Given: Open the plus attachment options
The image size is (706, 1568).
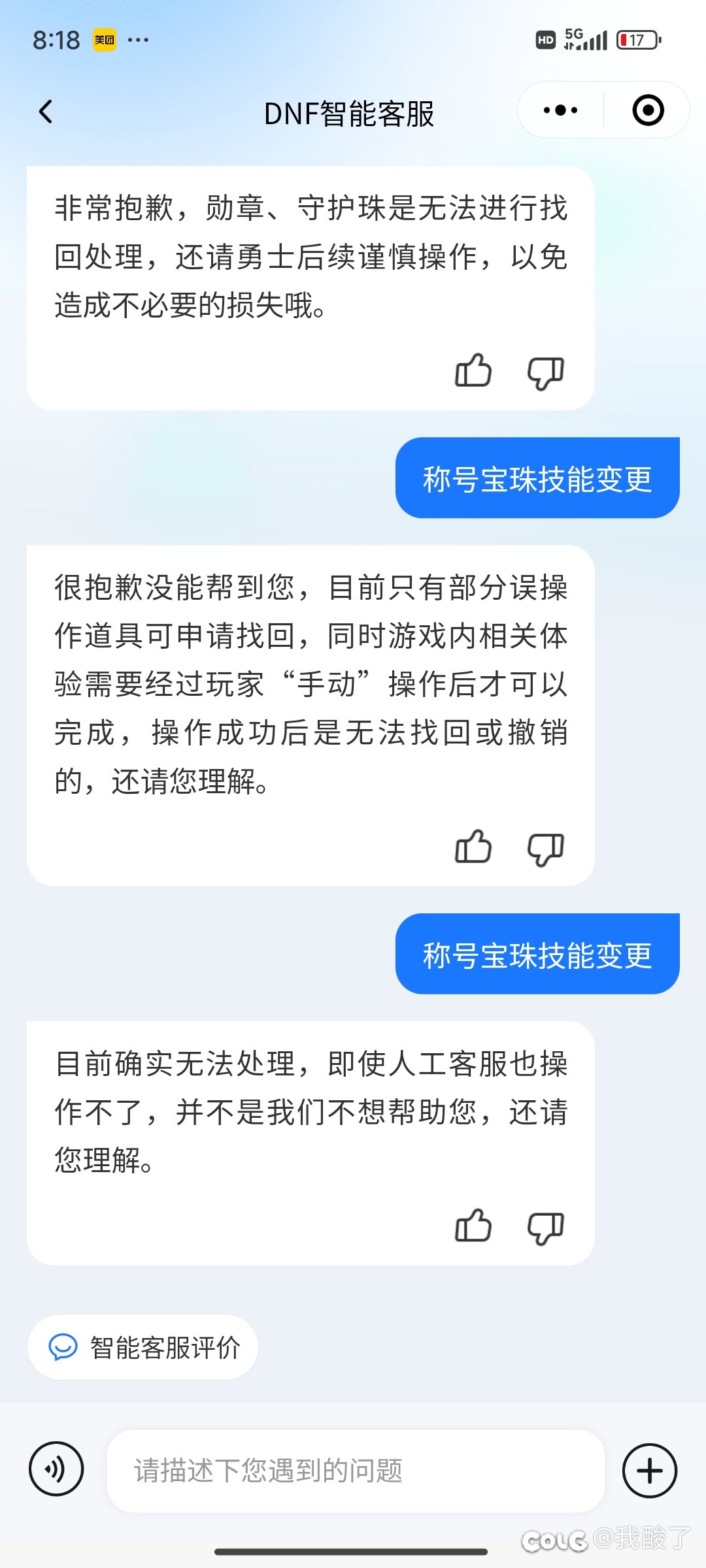Looking at the screenshot, I should coord(649,1471).
